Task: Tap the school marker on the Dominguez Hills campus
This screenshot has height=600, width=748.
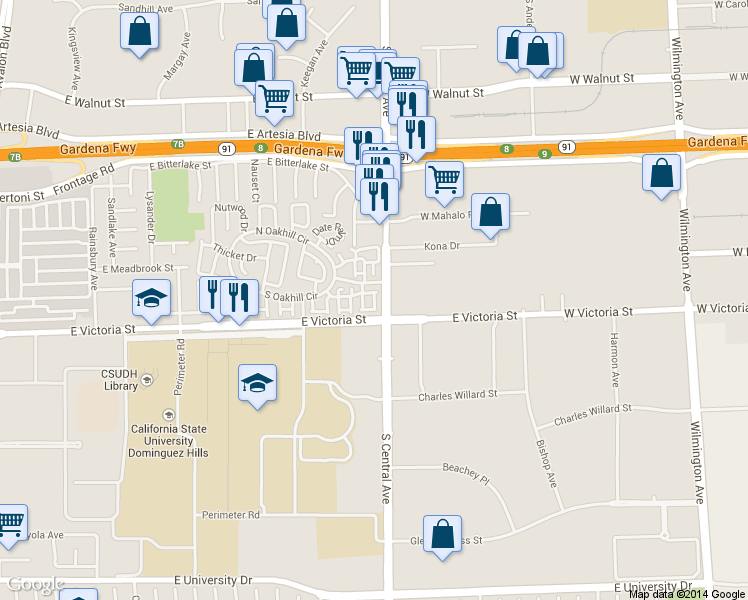Action: click(257, 383)
